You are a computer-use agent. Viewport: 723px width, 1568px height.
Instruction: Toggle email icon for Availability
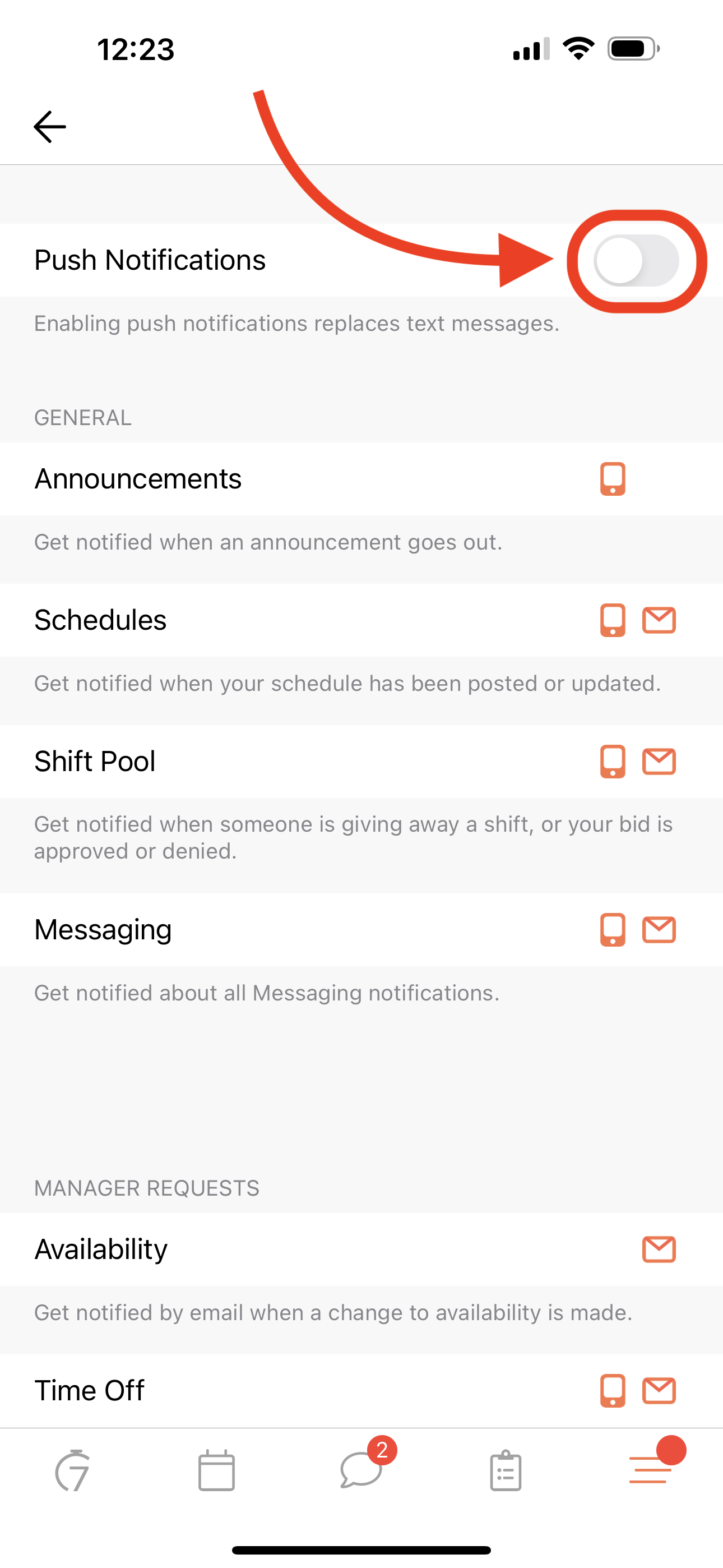[x=659, y=1249]
